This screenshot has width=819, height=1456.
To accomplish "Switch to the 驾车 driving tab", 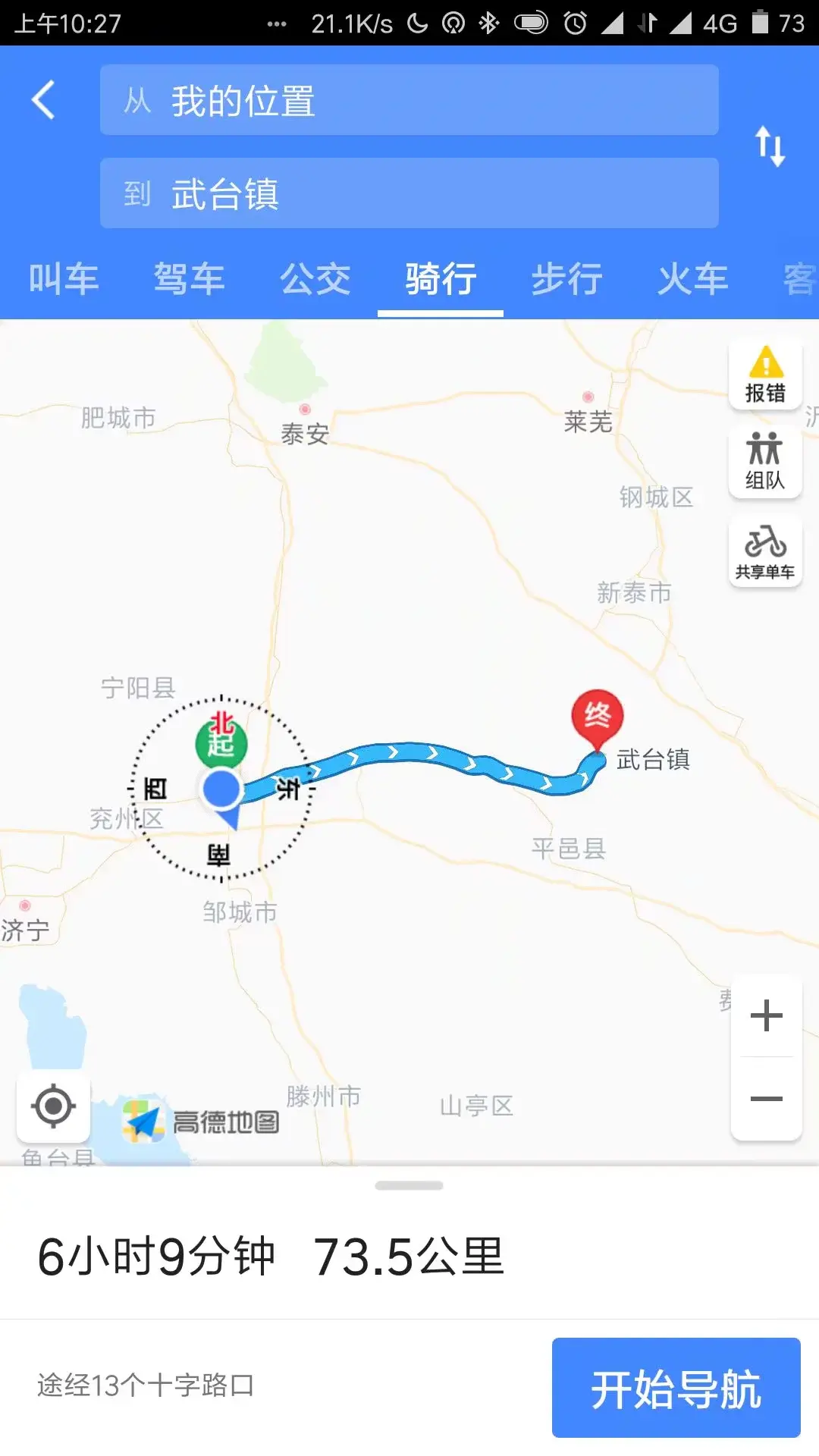I will point(189,280).
